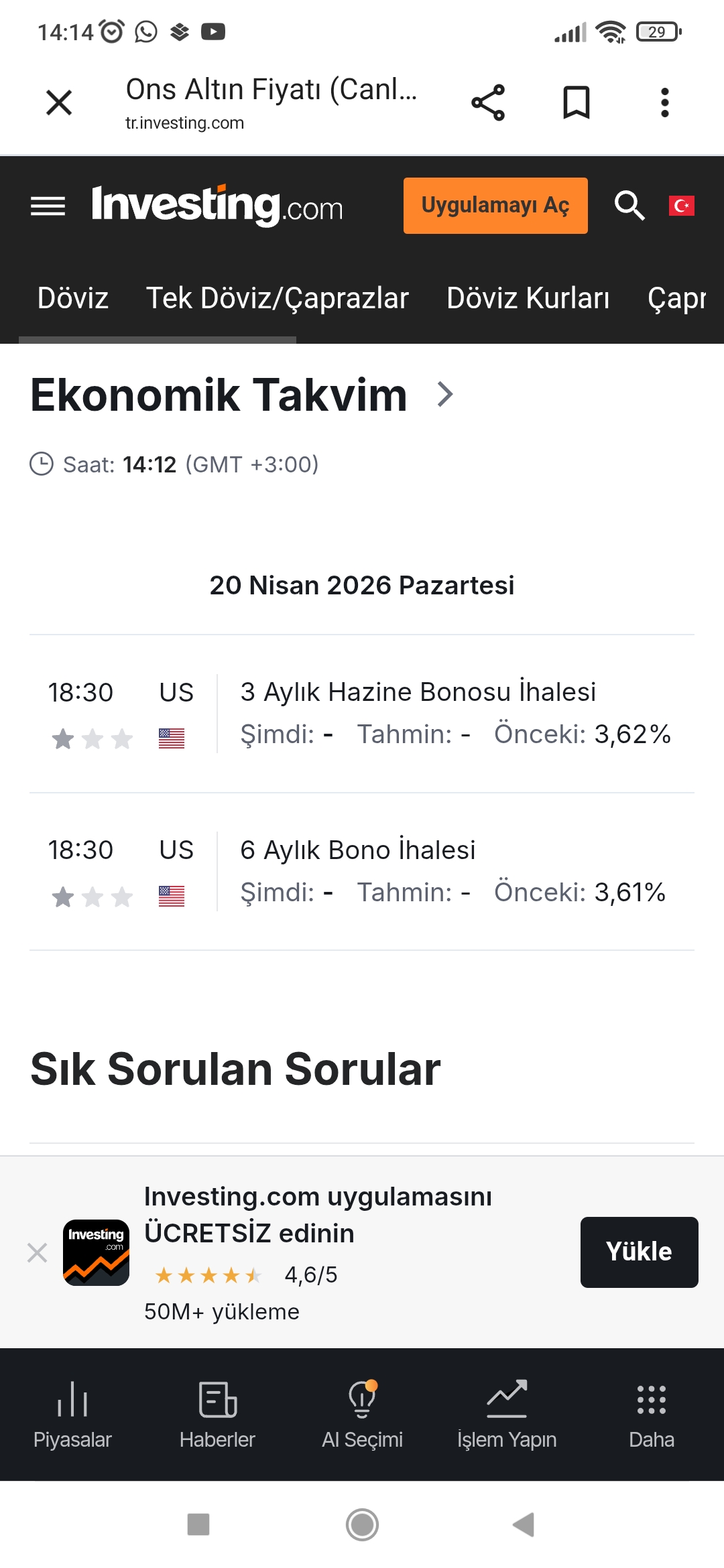Tap the Uygulamayı Aç button

coord(495,206)
